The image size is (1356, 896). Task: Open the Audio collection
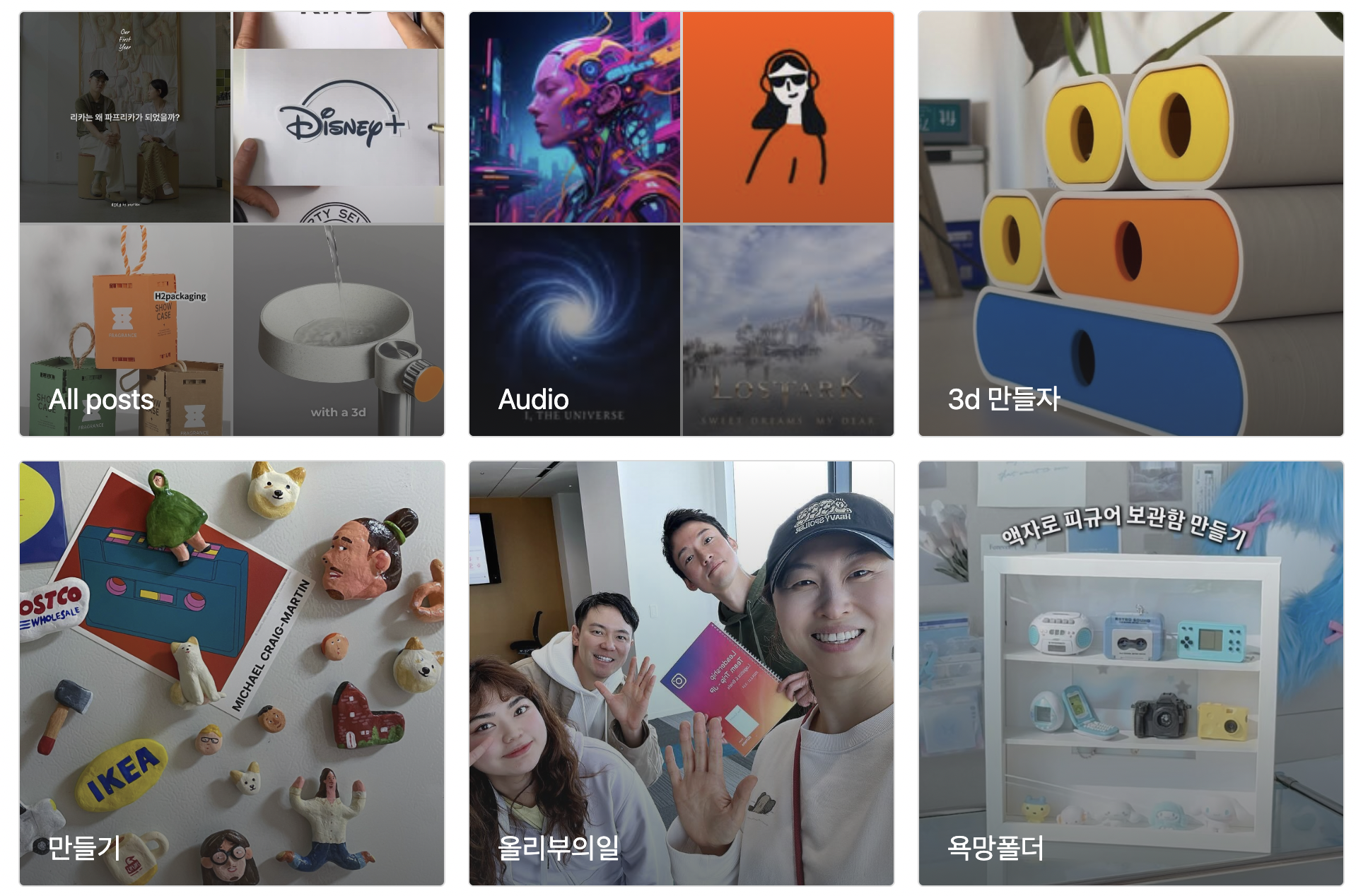pos(682,224)
